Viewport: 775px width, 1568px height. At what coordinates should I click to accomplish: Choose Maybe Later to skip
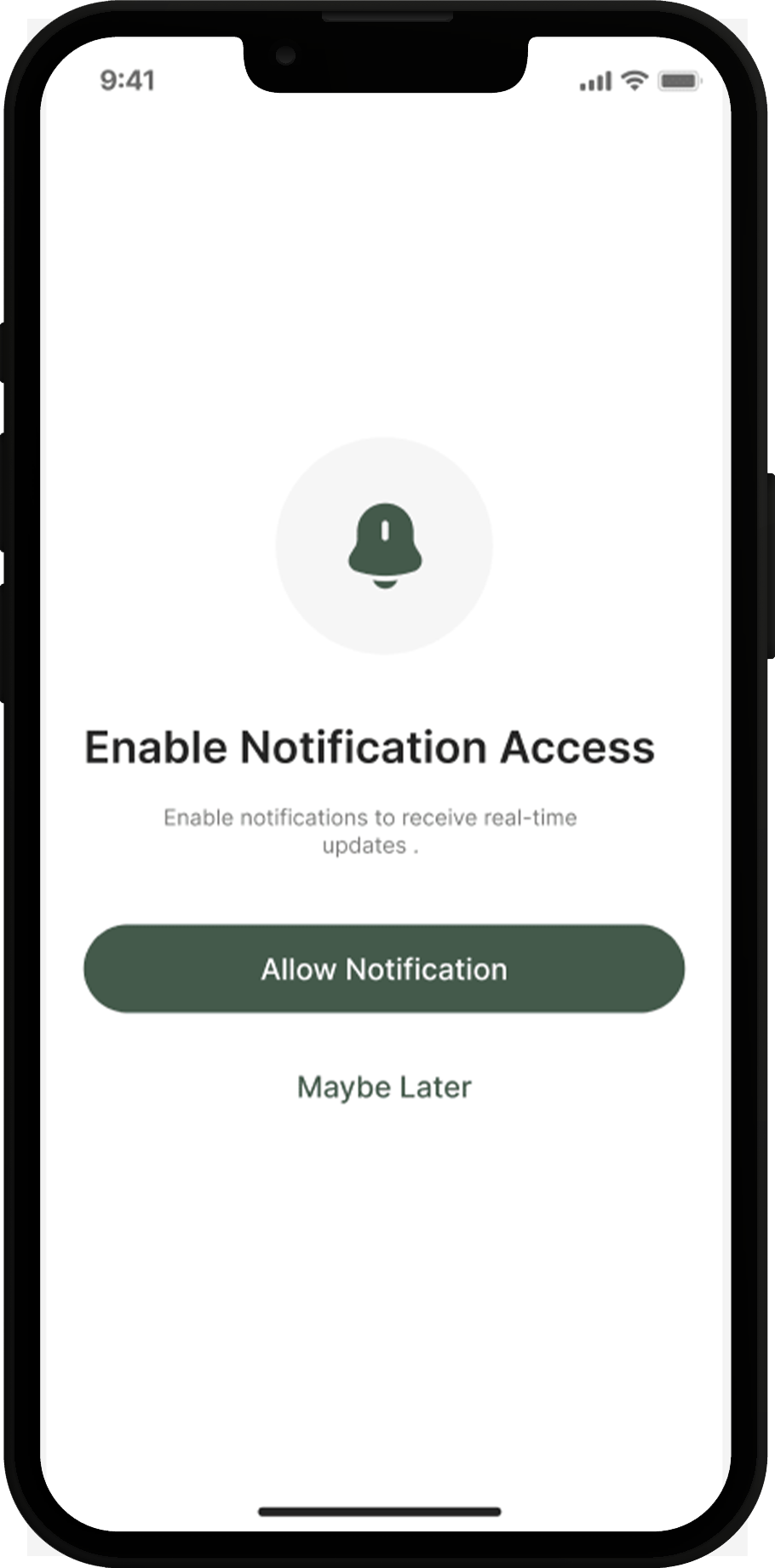coord(384,1087)
